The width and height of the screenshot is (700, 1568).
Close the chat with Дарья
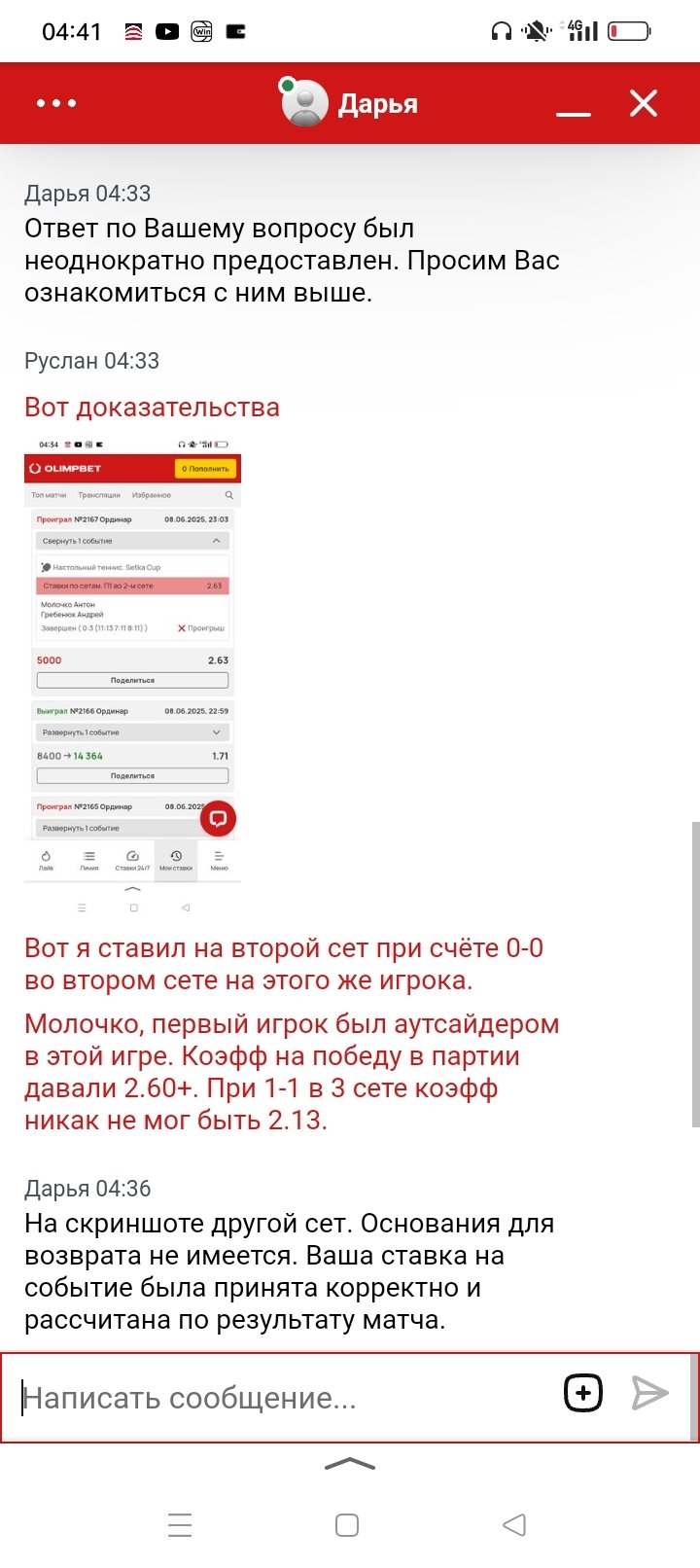644,103
